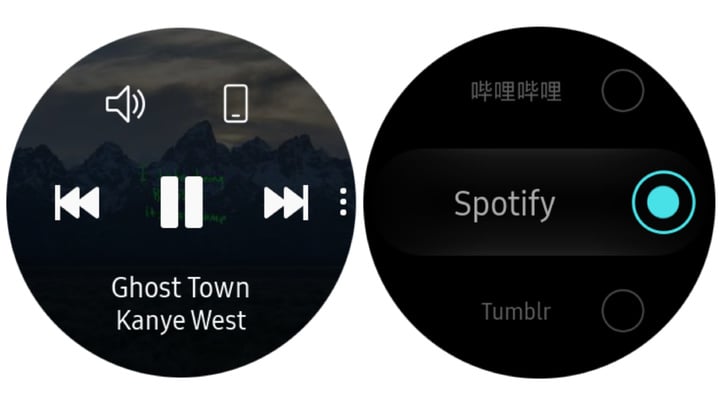Pause the Ghost Town track
The height and width of the screenshot is (405, 720).
coord(181,203)
